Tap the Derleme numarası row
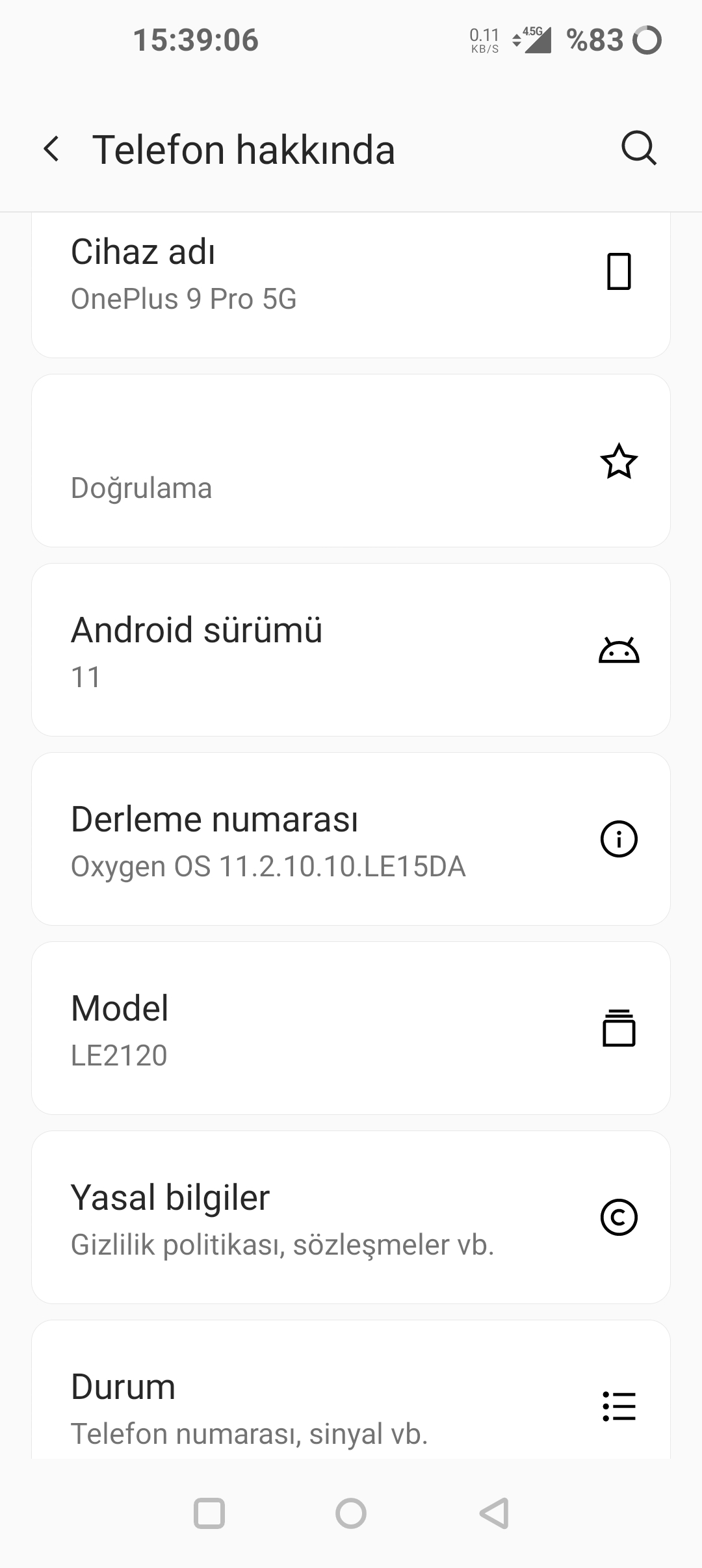This screenshot has width=702, height=1568. (351, 839)
